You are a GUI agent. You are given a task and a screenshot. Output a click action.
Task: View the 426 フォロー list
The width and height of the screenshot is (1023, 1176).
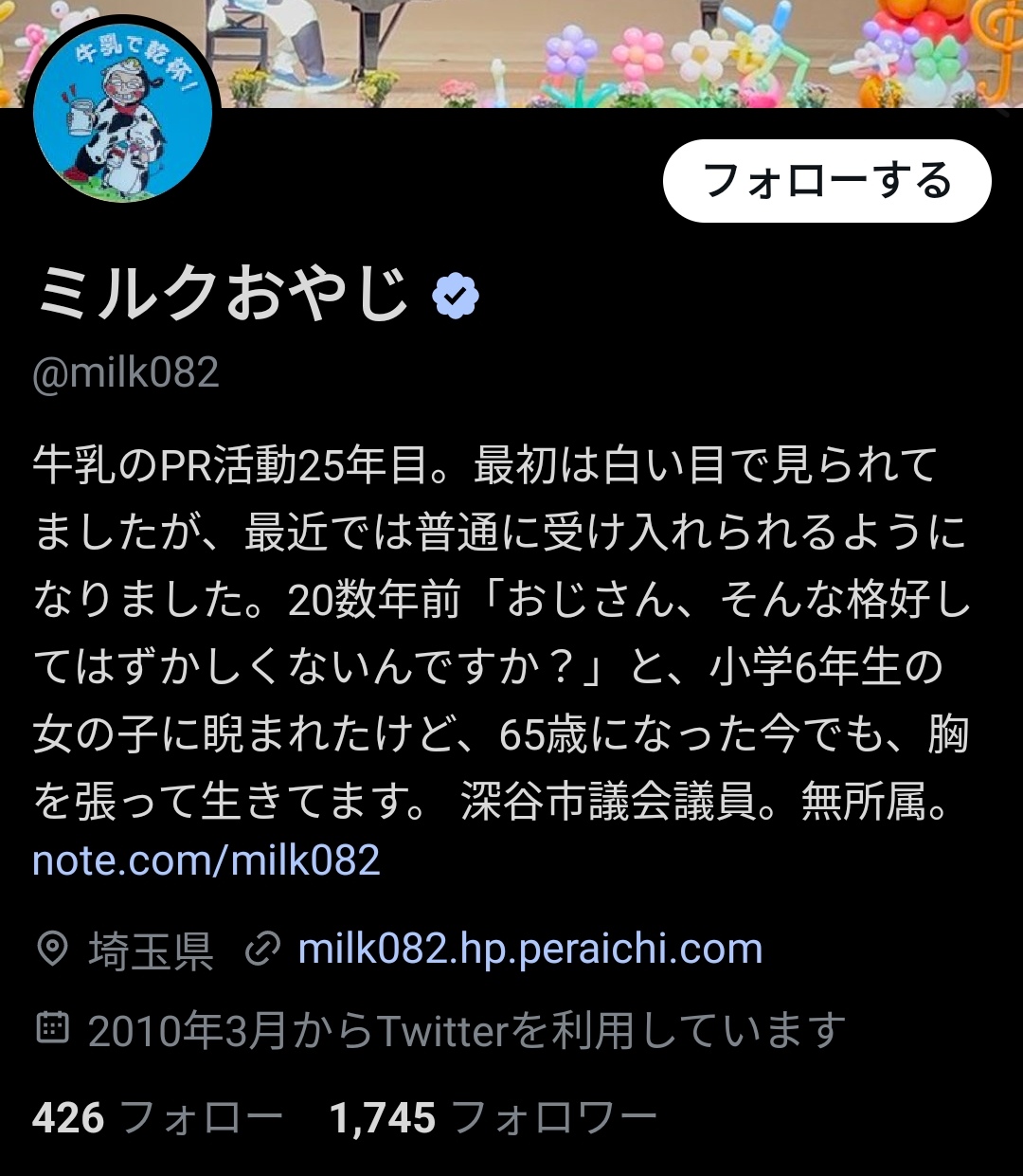click(x=157, y=1118)
